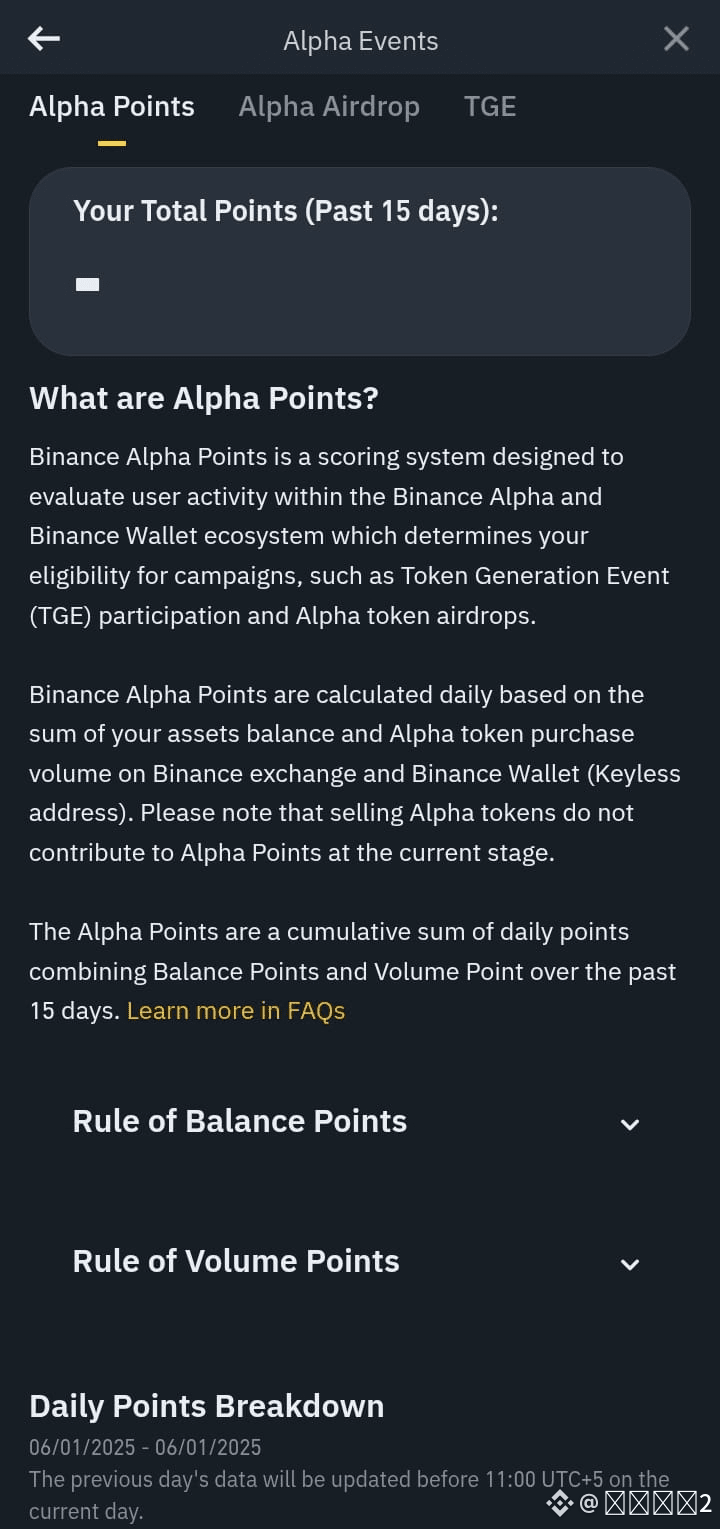Collapse the Alpha Points total card

point(360,262)
